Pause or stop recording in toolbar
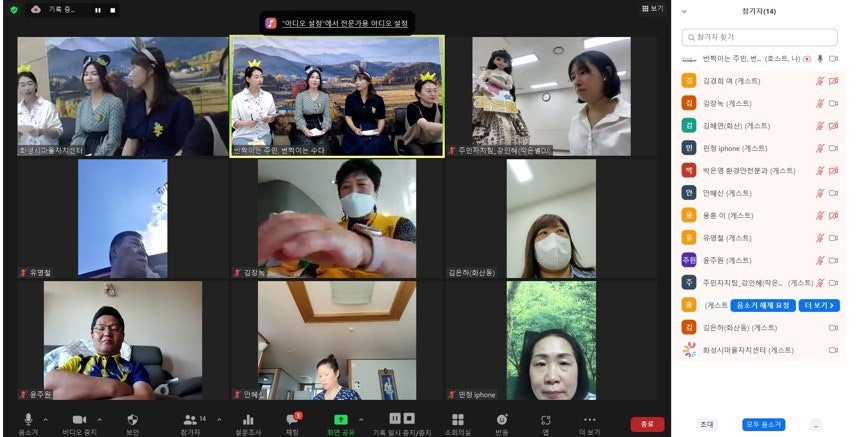 click(x=402, y=422)
